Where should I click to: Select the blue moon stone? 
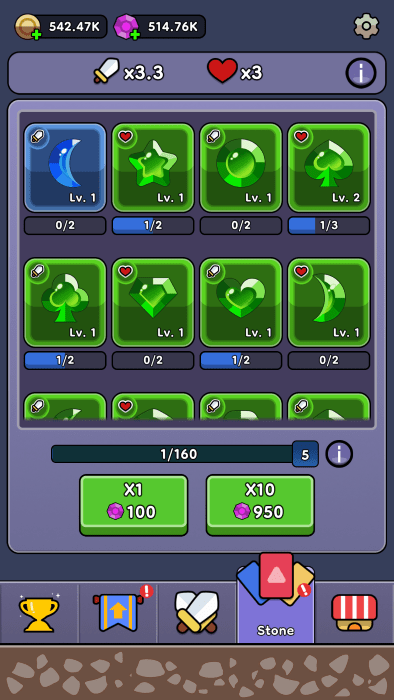point(65,167)
